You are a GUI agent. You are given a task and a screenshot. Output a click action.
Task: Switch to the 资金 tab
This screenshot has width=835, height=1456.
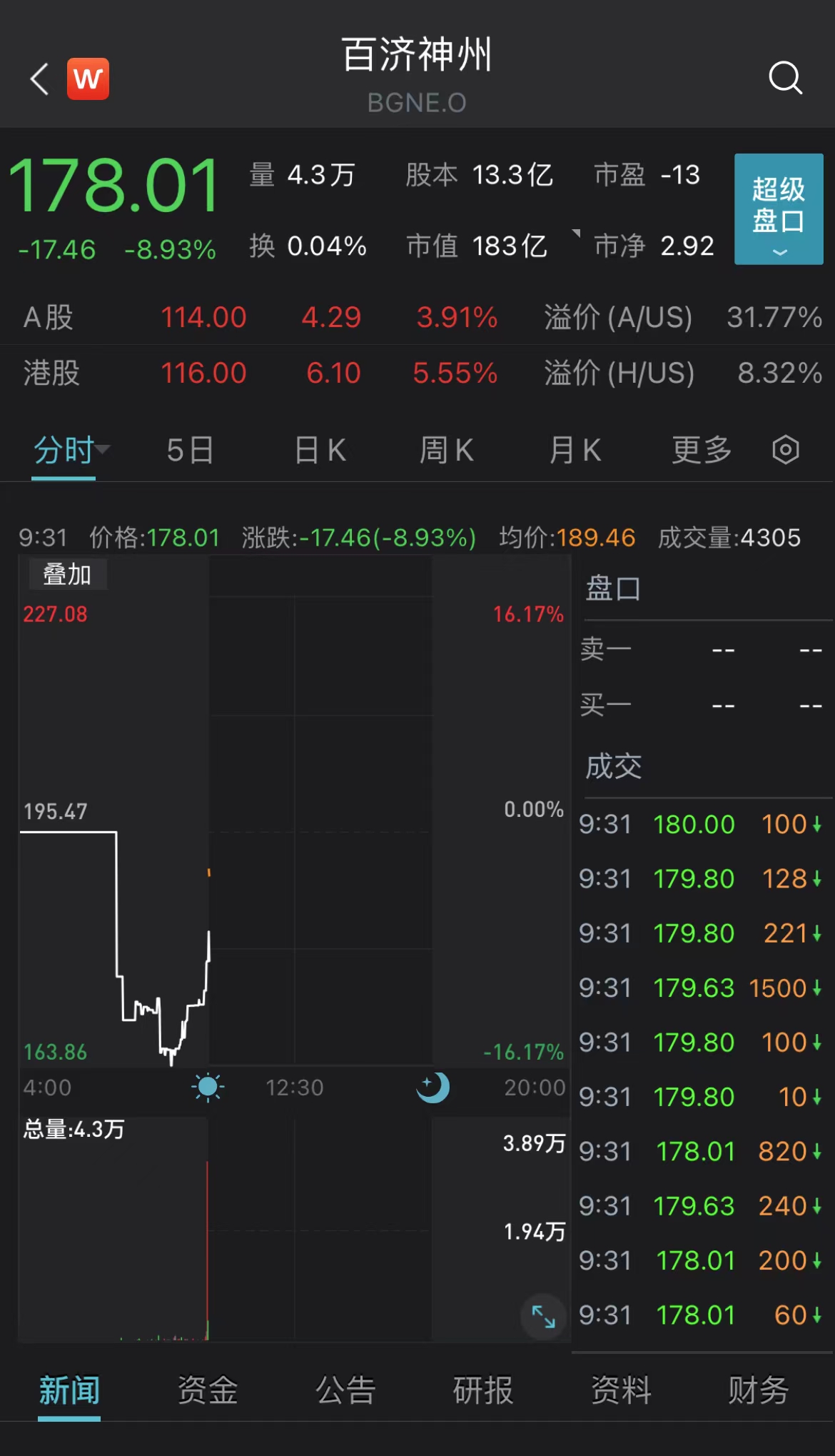pyautogui.click(x=208, y=1390)
